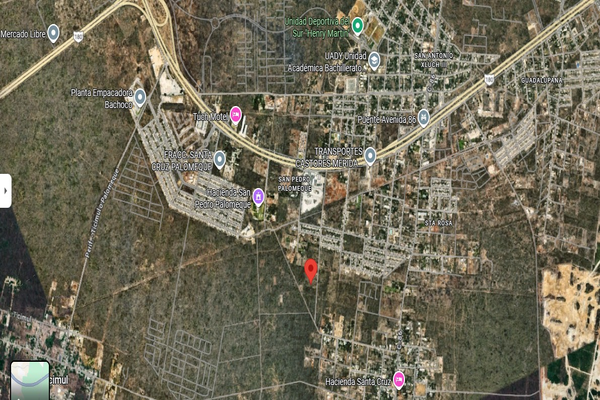
Task: Open Unidad Deportiva del Sur Henry Martin pin
Action: coord(357,26)
